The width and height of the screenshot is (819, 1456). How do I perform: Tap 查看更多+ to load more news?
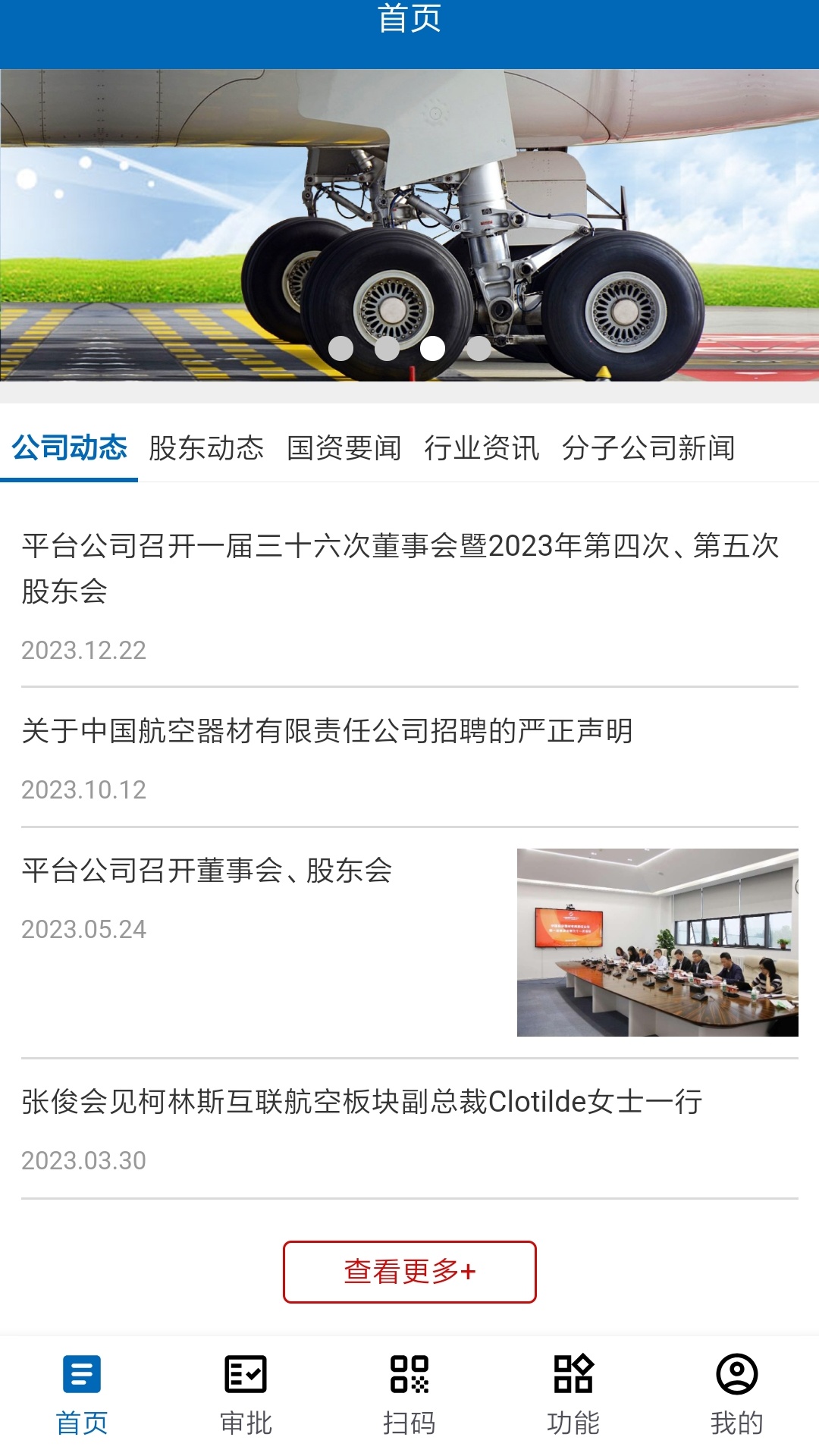click(409, 1272)
